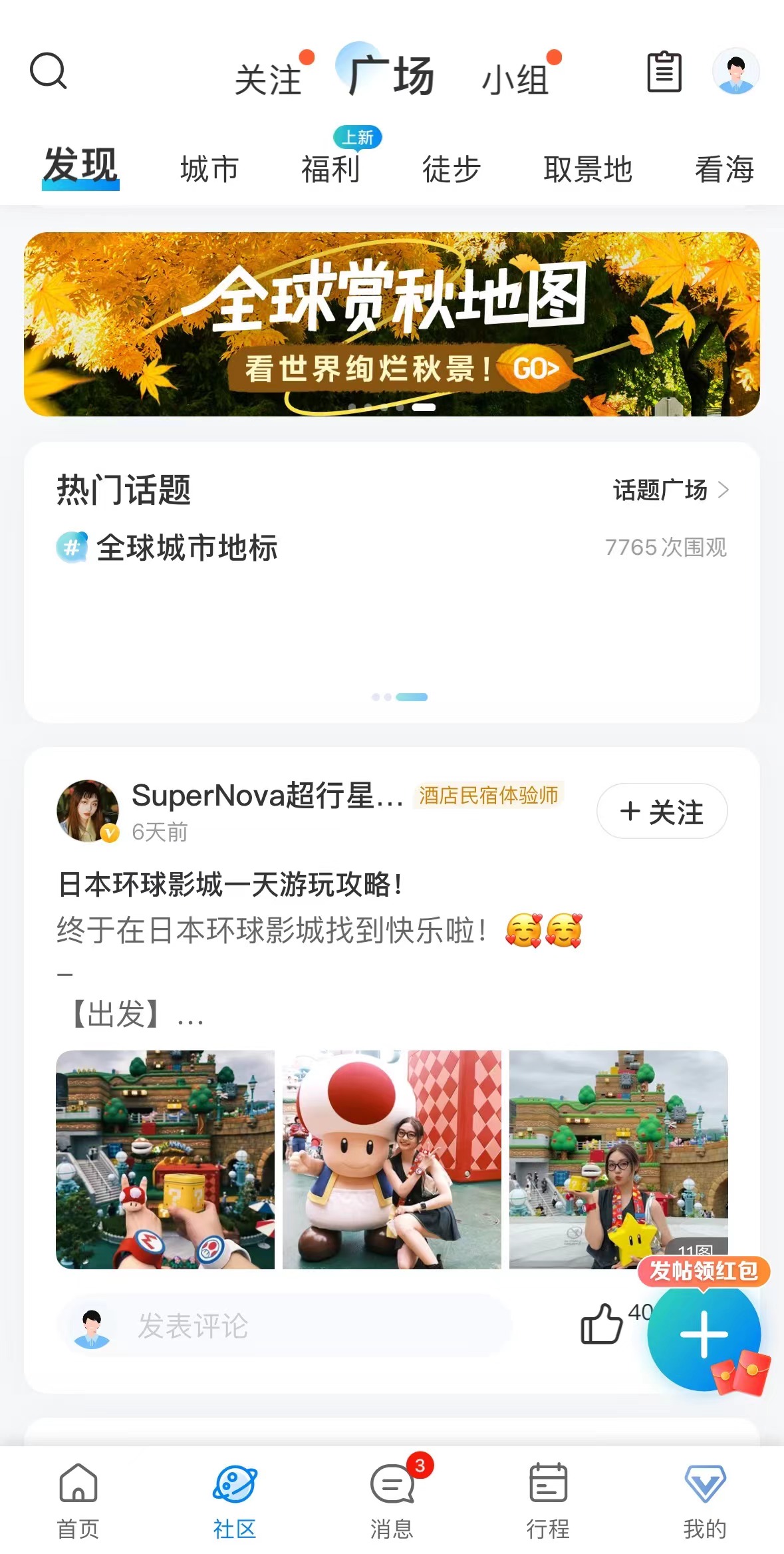Open the 全球城市地标 topic
The image size is (784, 1554).
[x=187, y=548]
